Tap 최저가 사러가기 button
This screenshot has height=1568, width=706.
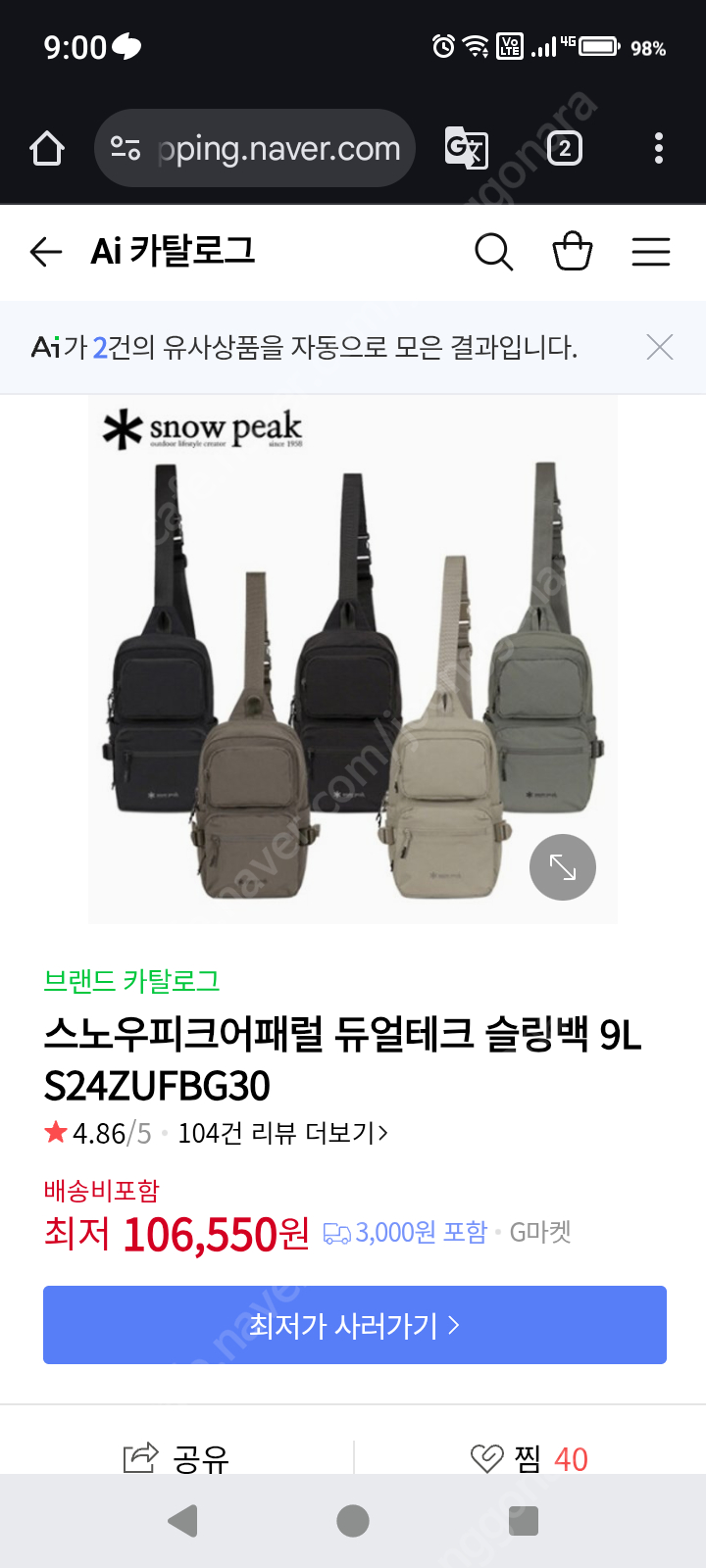354,1325
